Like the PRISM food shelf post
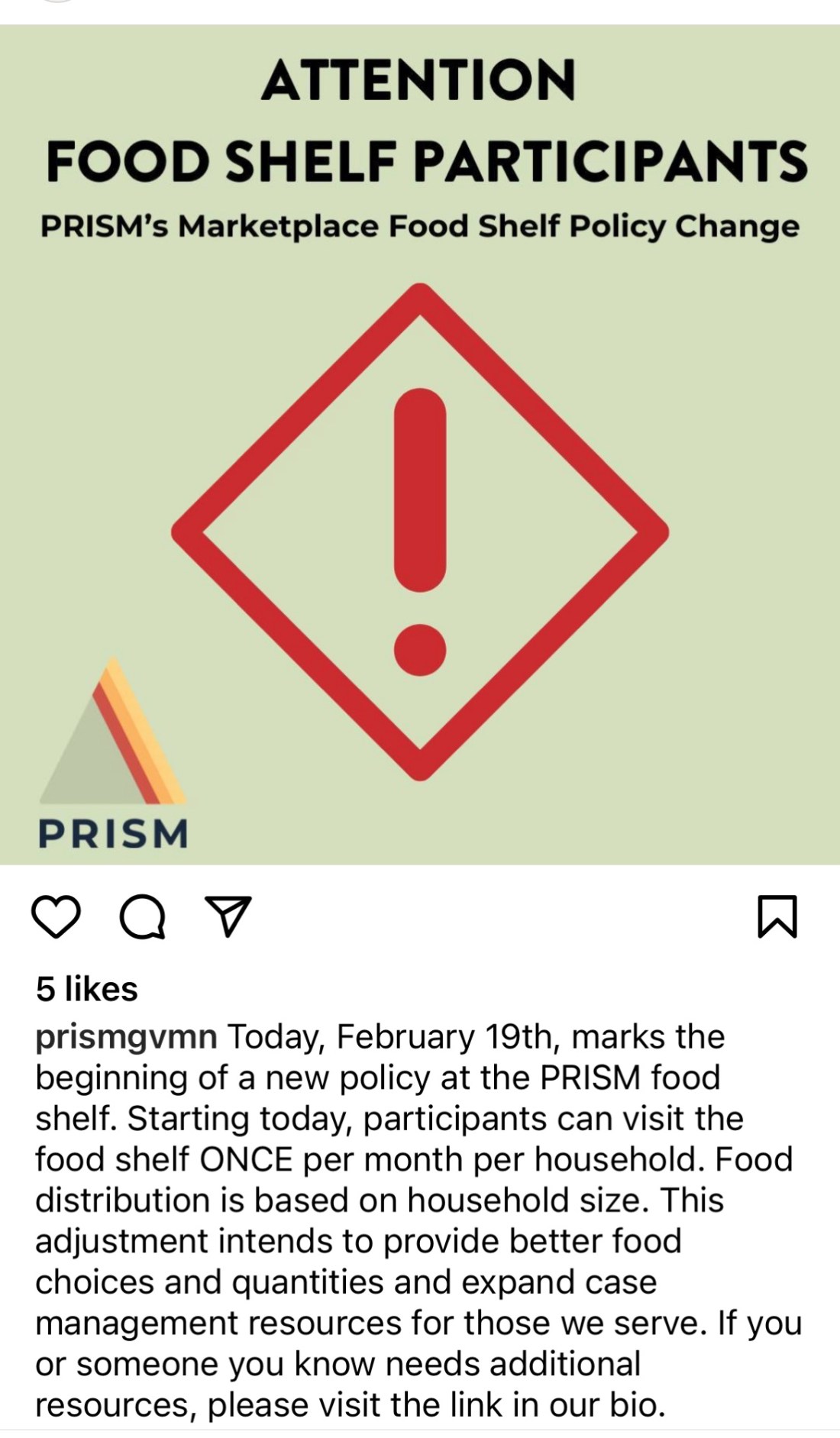Viewport: 840px width, 1438px height. click(x=56, y=916)
